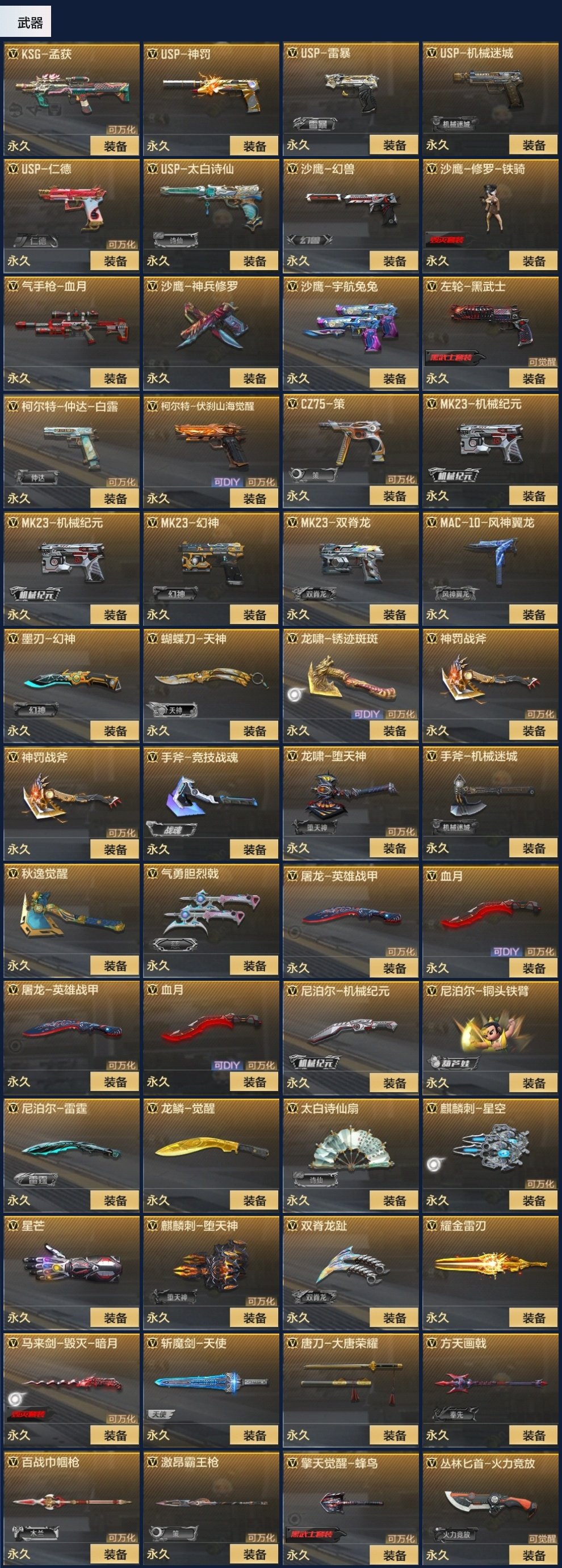This screenshot has height=1568, width=562.
Task: Tap 装备 for 沙鹰-宇航兔兔
Action: point(394,378)
